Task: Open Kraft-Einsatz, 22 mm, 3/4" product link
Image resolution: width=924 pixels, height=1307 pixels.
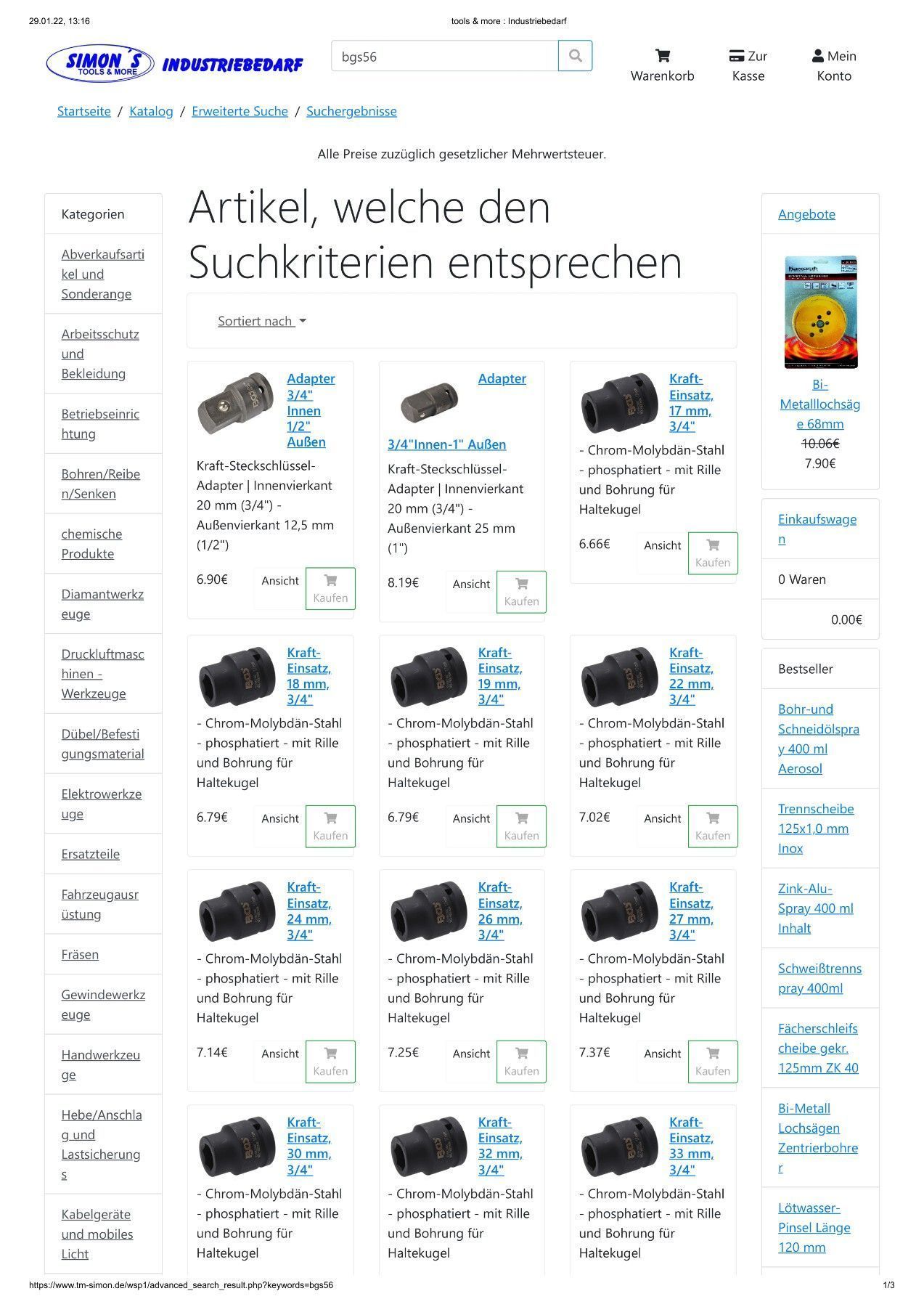Action: tap(690, 675)
